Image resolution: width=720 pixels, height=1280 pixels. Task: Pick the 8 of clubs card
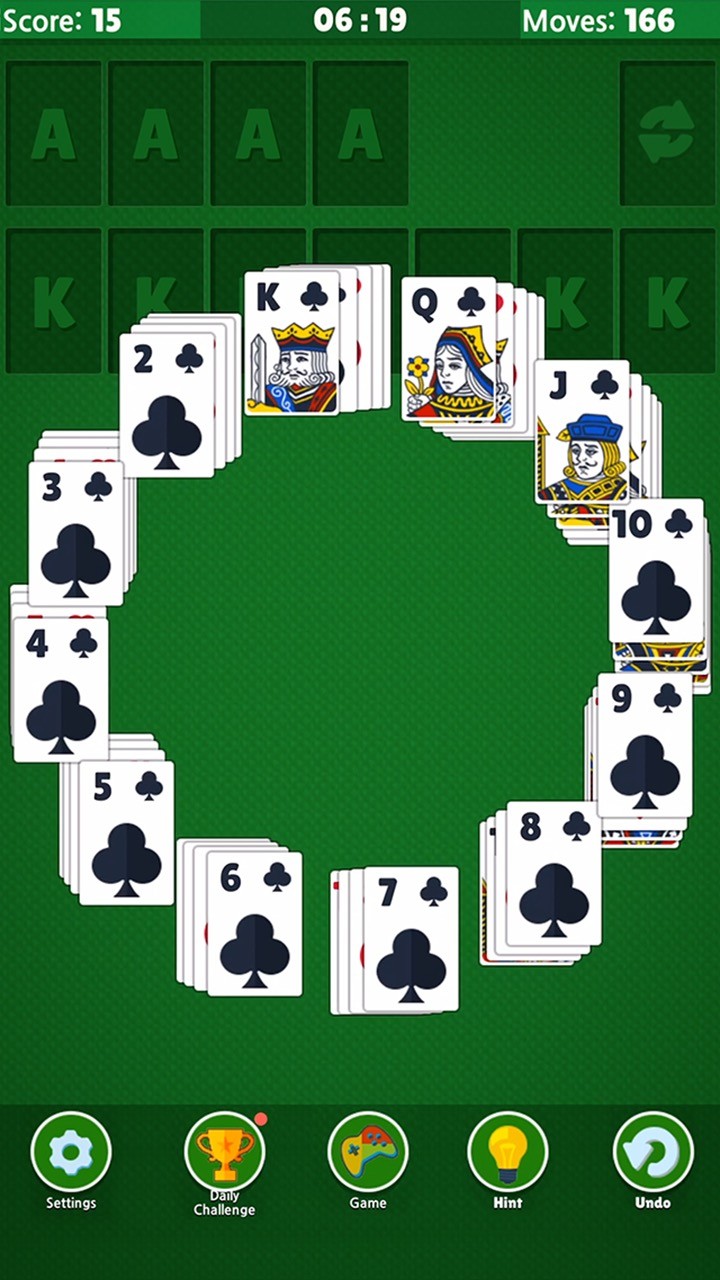(553, 873)
